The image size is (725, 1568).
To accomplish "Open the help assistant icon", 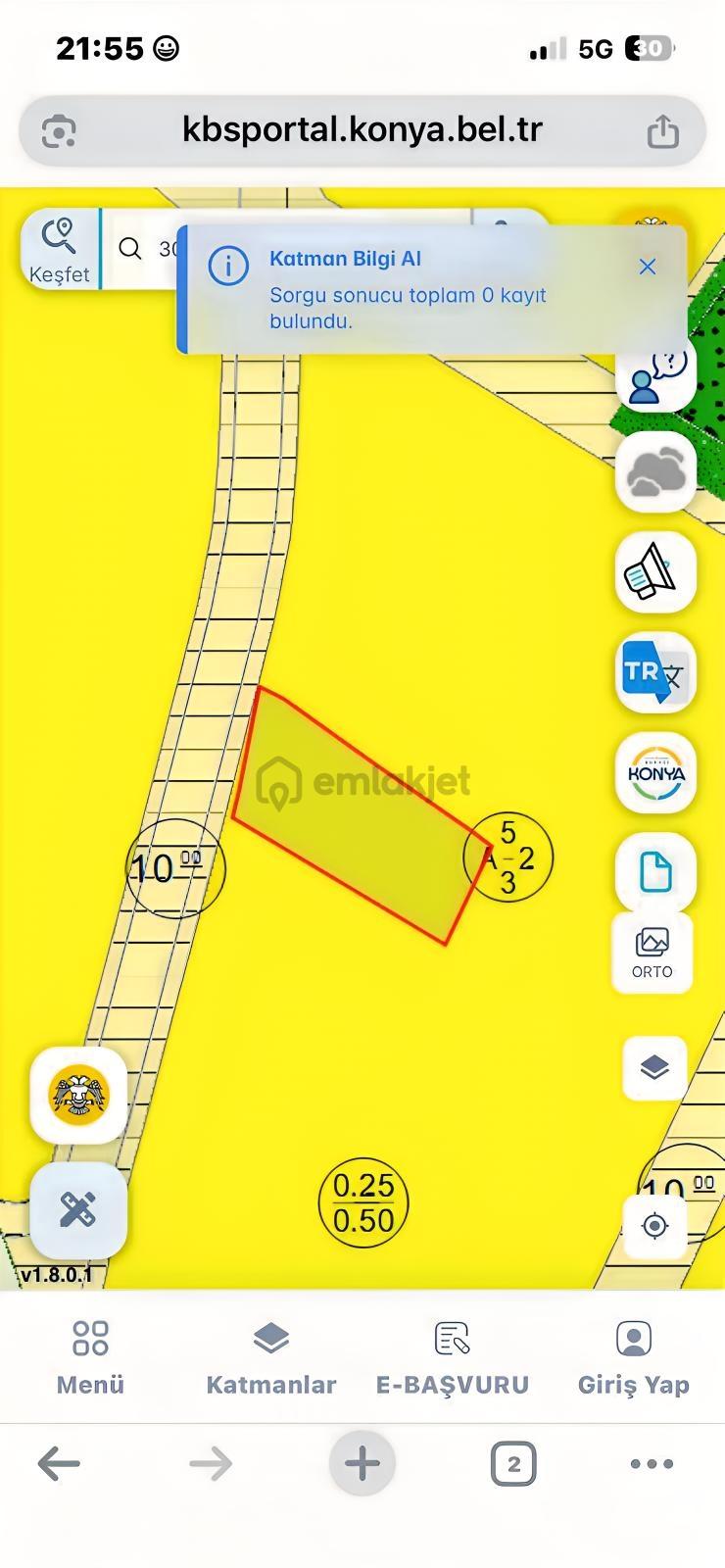I will pyautogui.click(x=655, y=374).
